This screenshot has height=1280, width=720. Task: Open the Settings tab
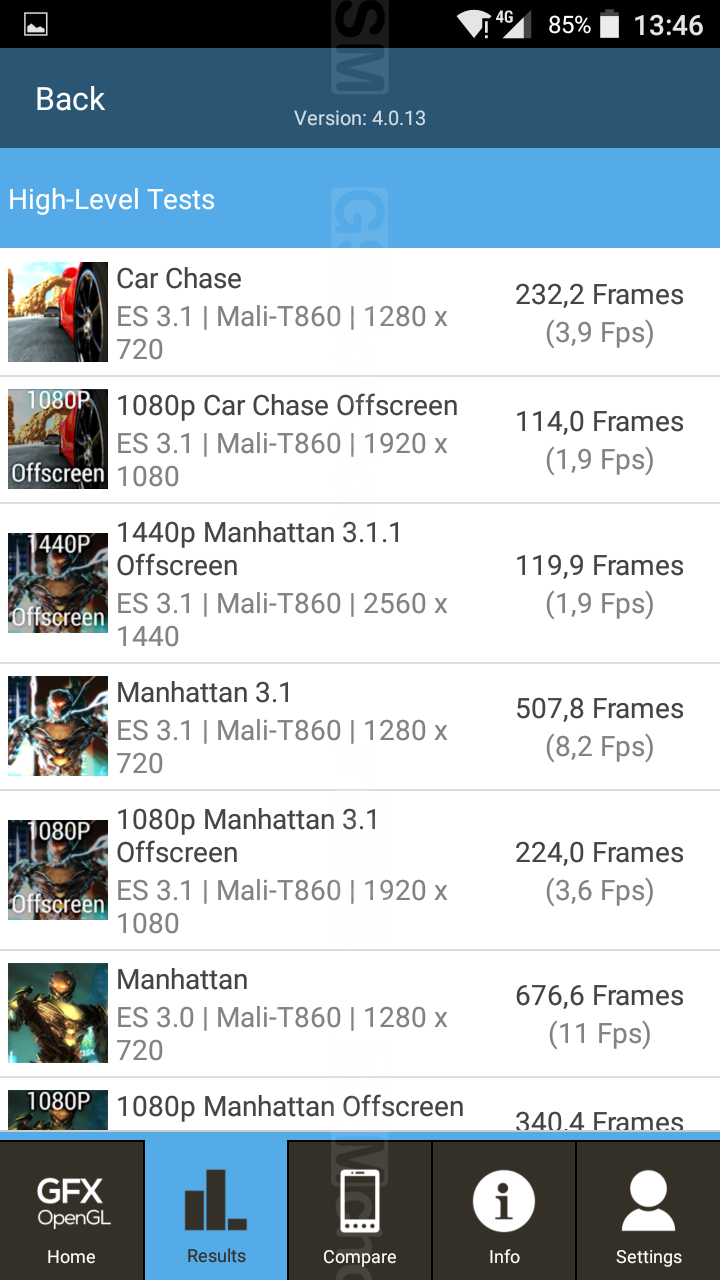648,1210
